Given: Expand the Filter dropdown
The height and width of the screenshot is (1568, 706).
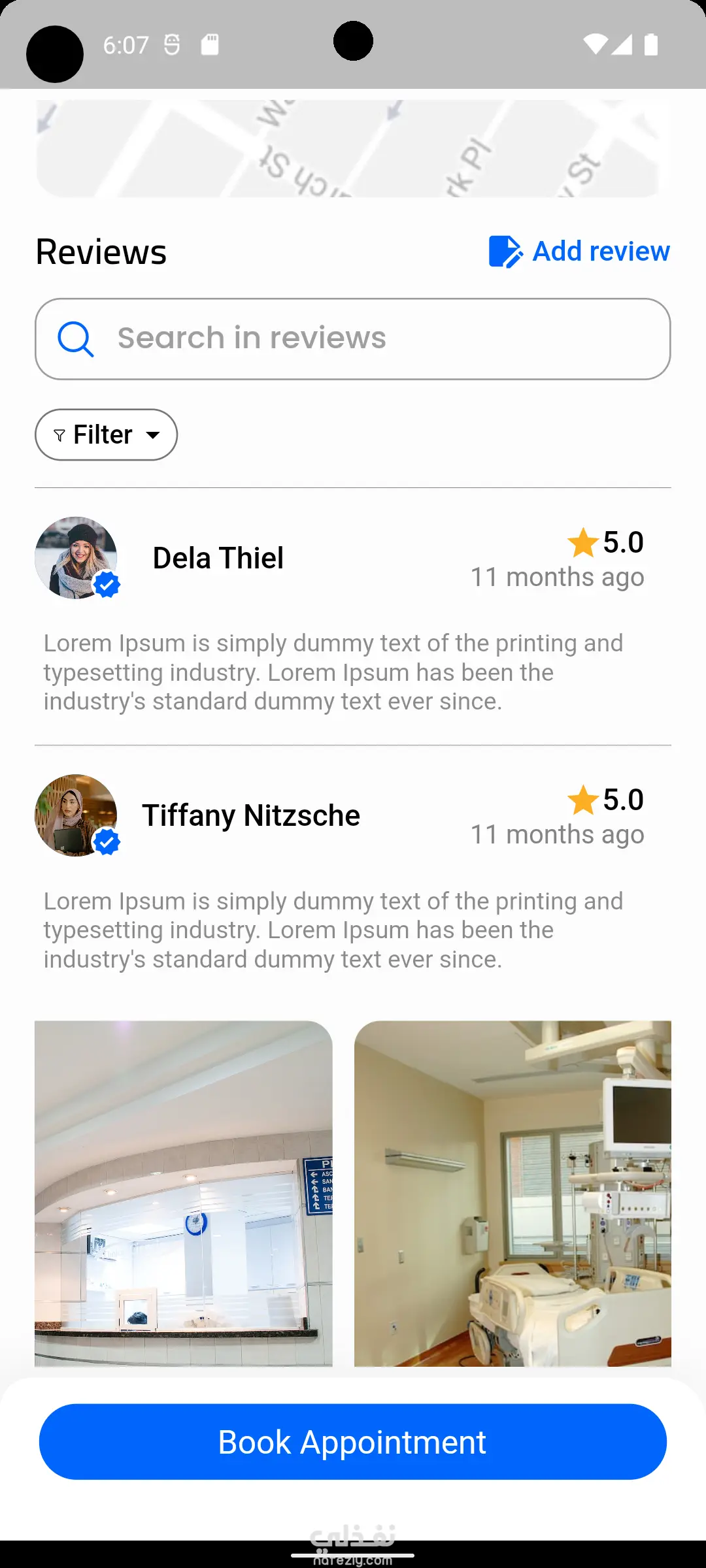Looking at the screenshot, I should (x=106, y=434).
